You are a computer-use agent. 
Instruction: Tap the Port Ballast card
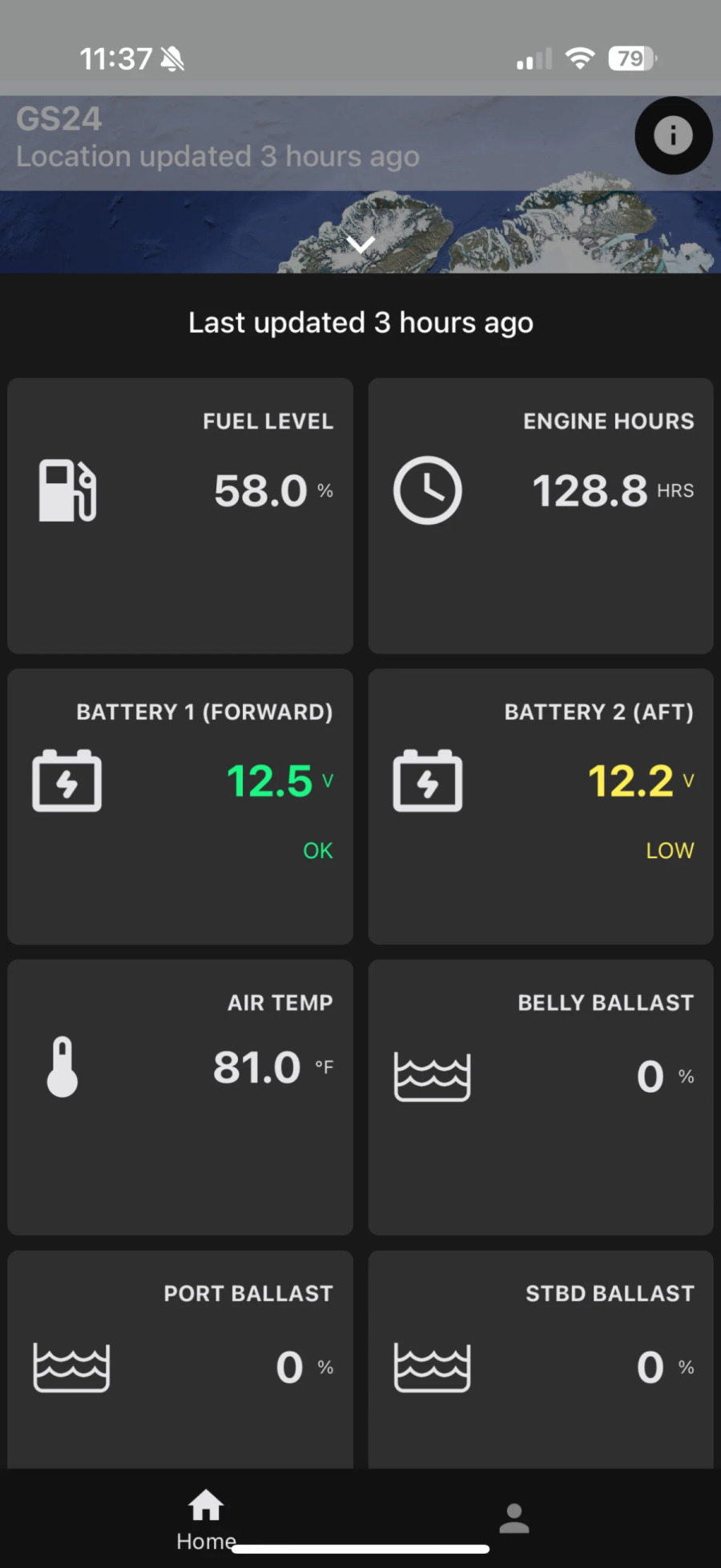[x=180, y=1360]
